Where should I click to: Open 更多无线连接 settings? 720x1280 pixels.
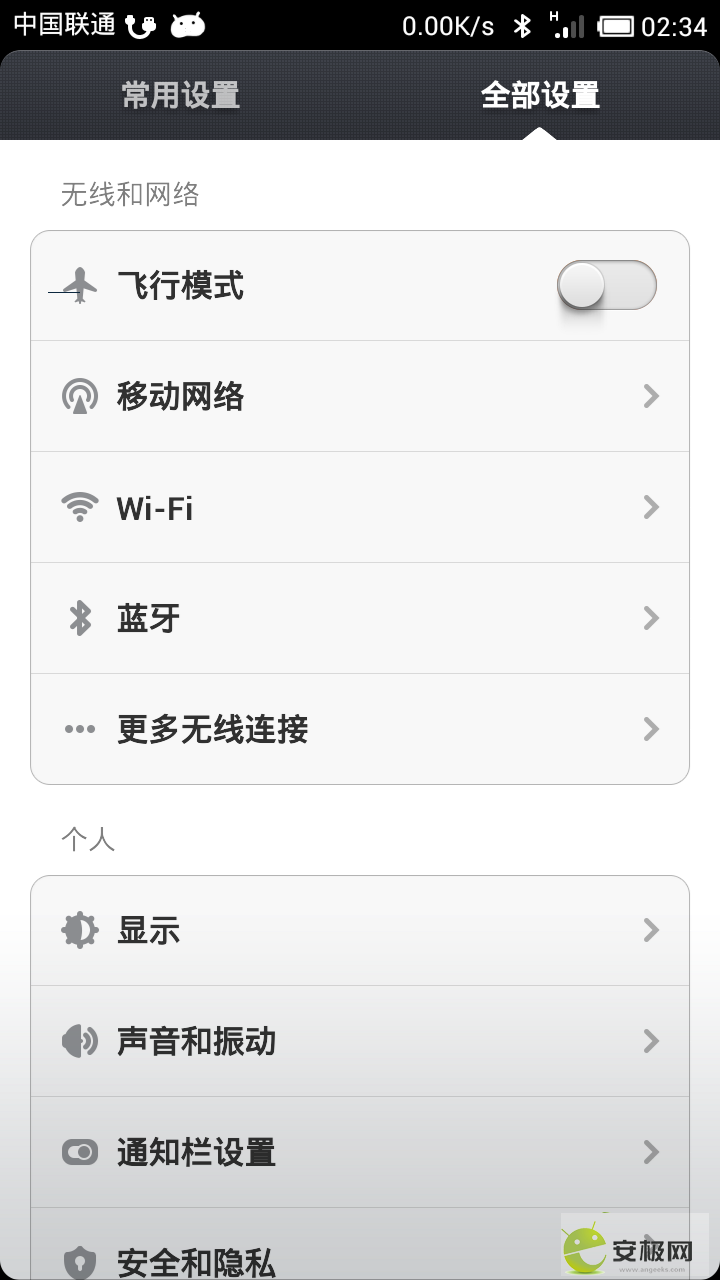[x=360, y=729]
